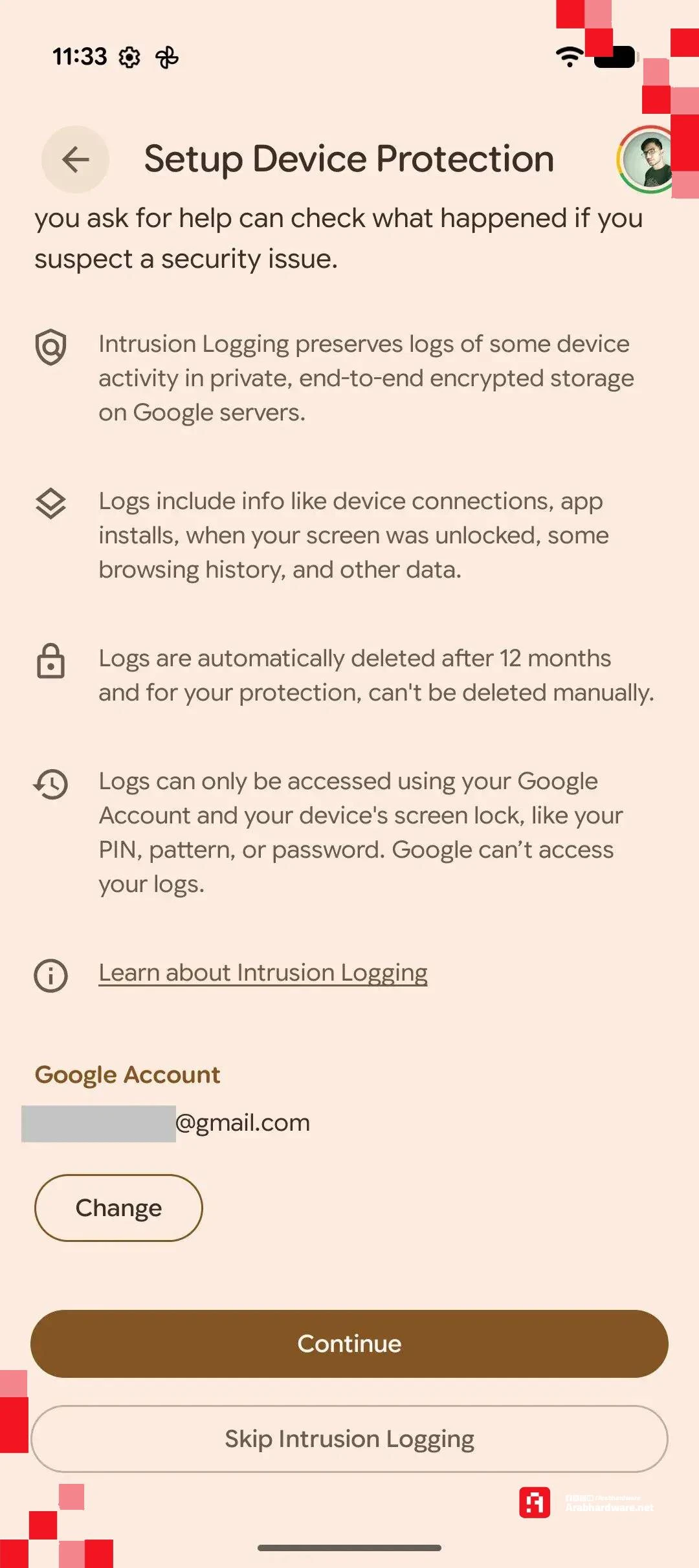Tap Change to switch Google Account

tap(118, 1208)
